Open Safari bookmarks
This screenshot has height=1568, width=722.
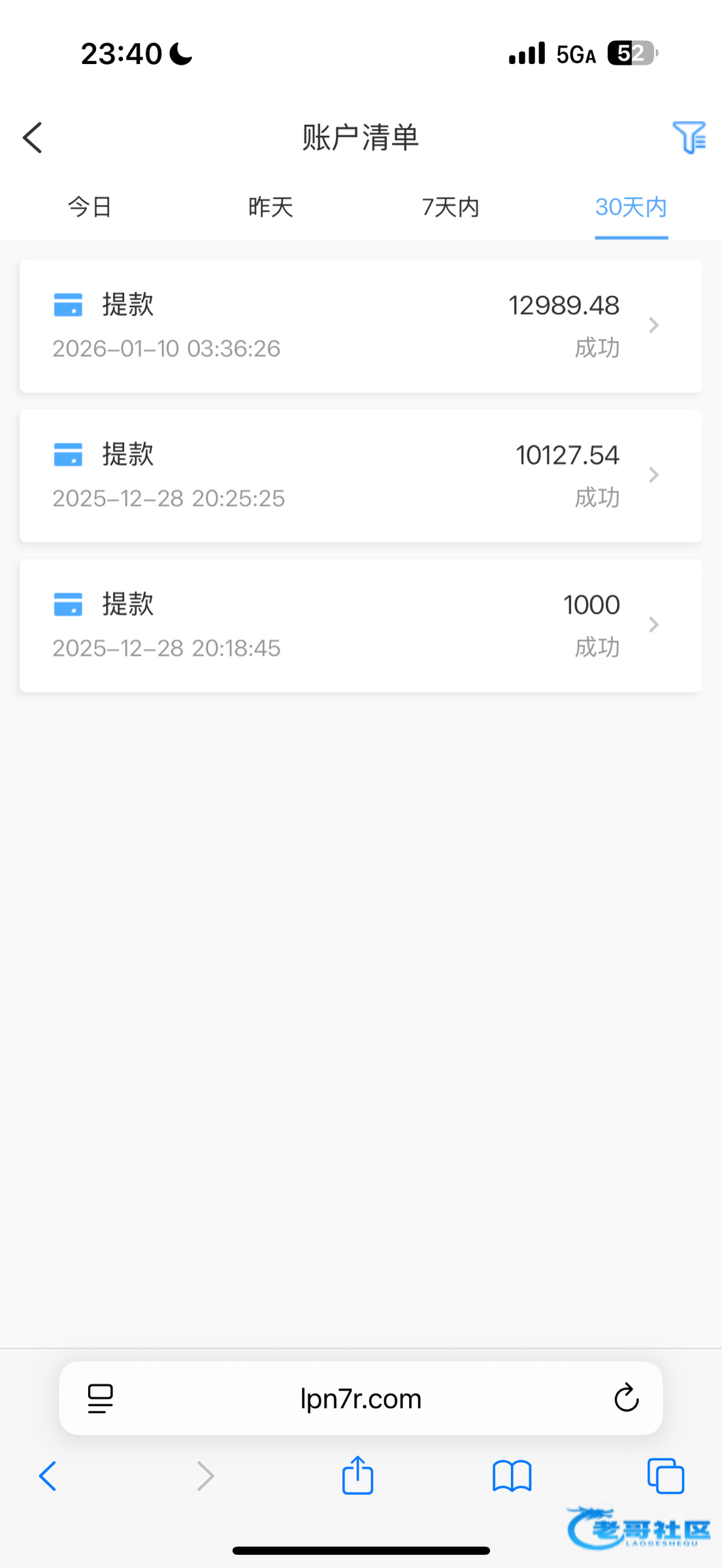point(512,1476)
